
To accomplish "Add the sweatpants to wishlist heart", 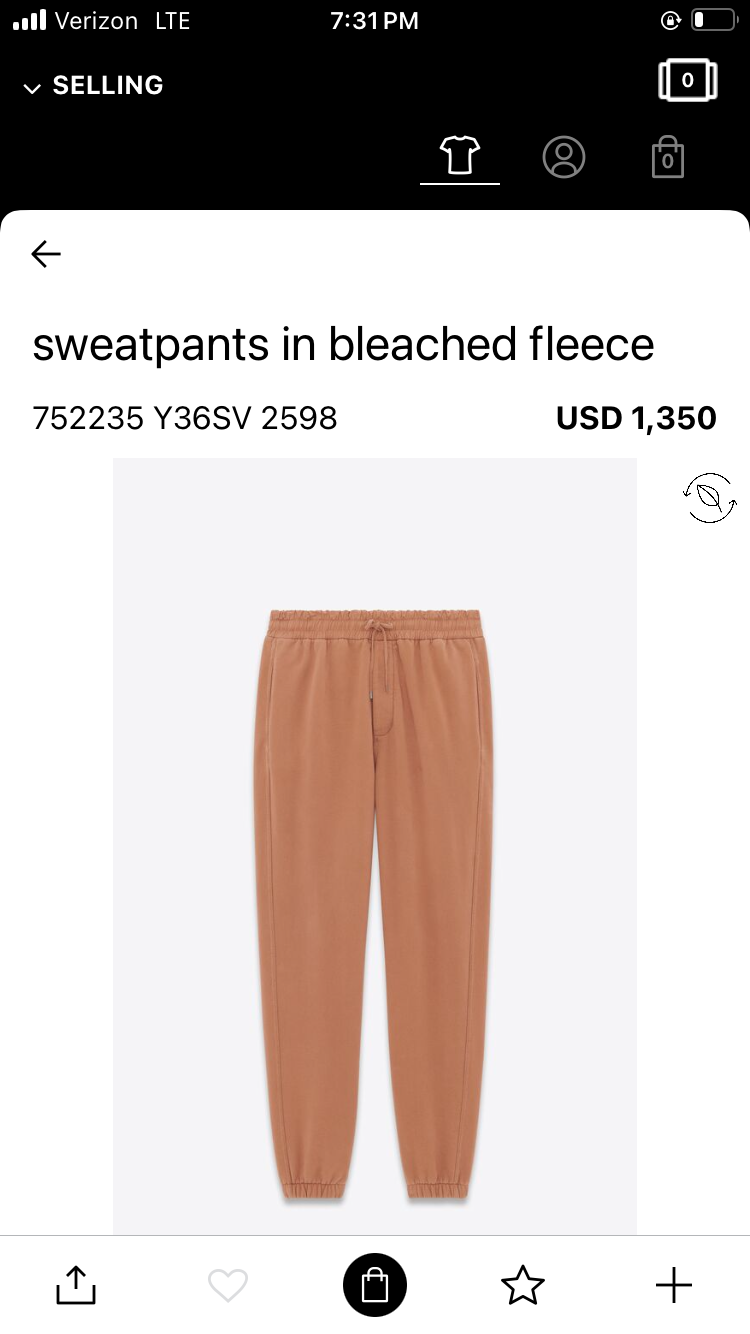I will (x=227, y=1285).
